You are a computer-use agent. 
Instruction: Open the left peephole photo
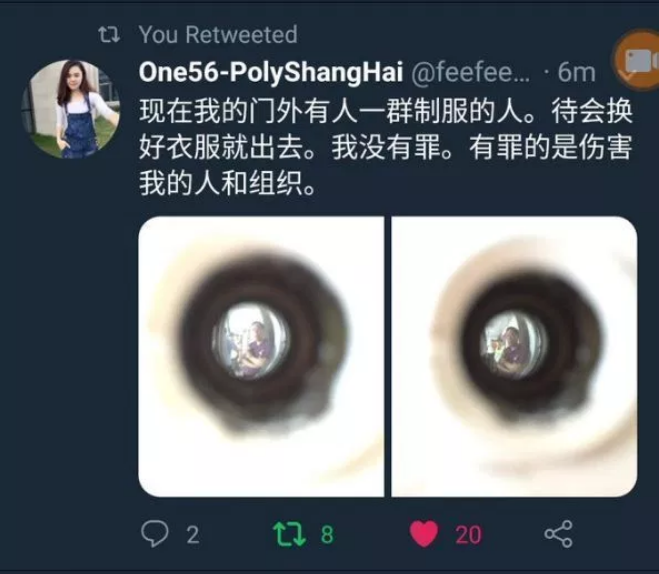pos(260,357)
